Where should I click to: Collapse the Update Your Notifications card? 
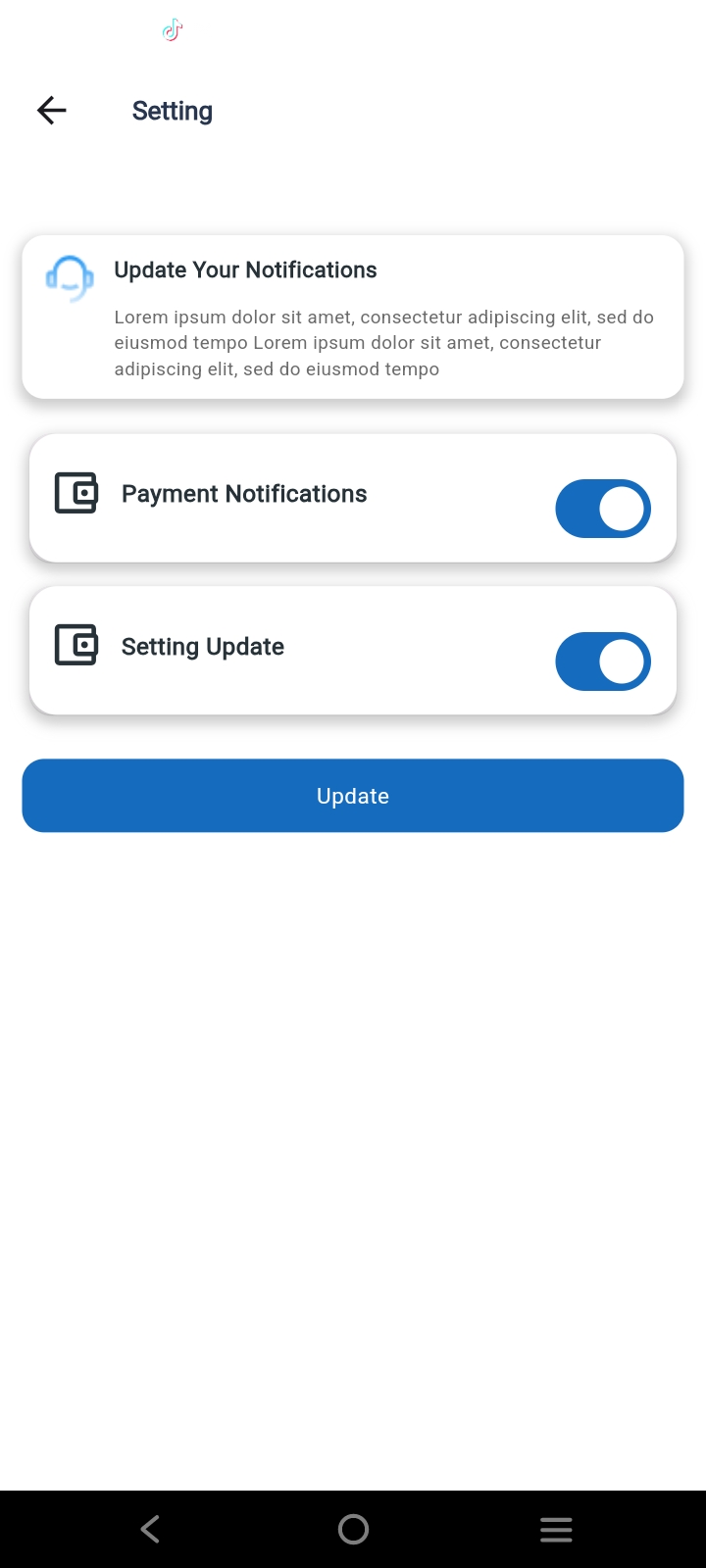[353, 316]
